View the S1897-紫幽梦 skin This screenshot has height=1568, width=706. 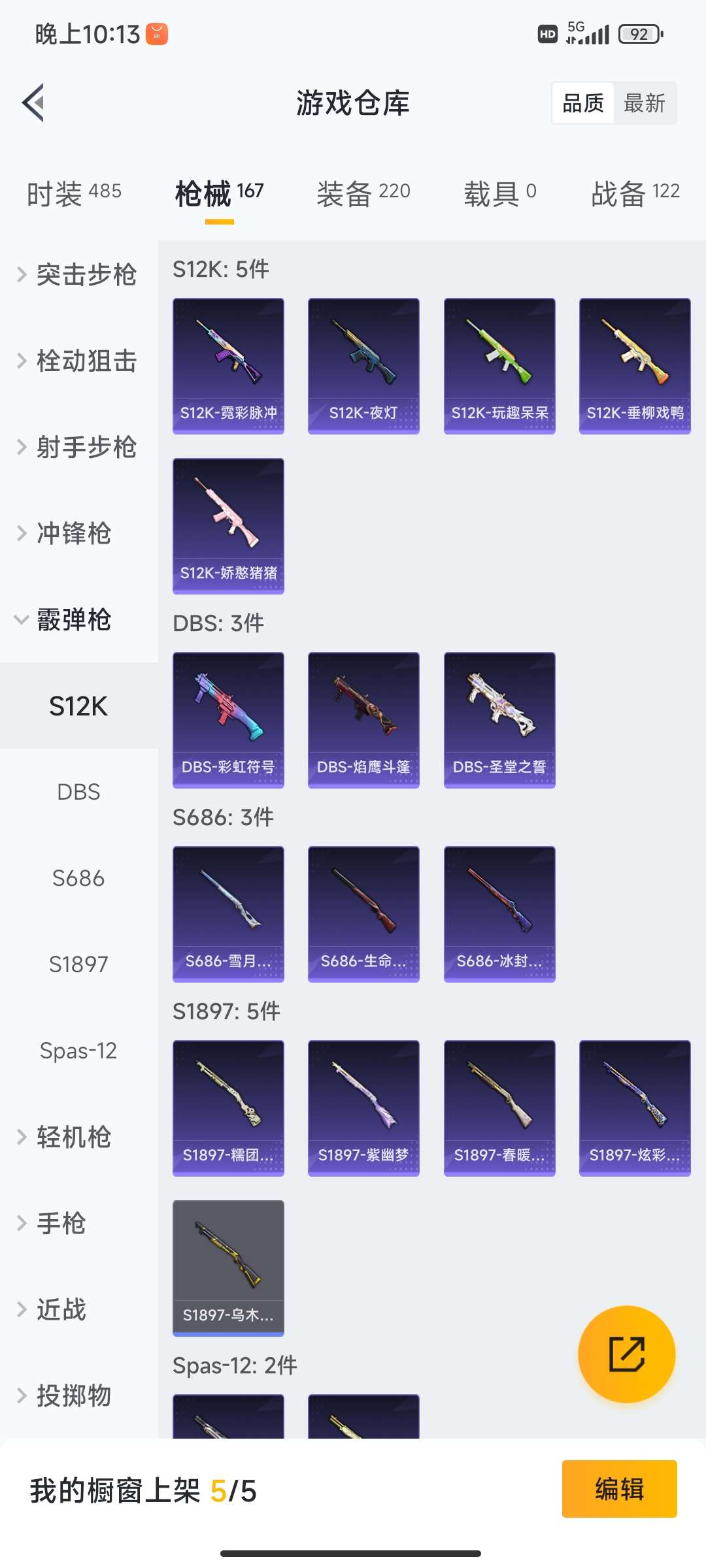(x=363, y=1108)
